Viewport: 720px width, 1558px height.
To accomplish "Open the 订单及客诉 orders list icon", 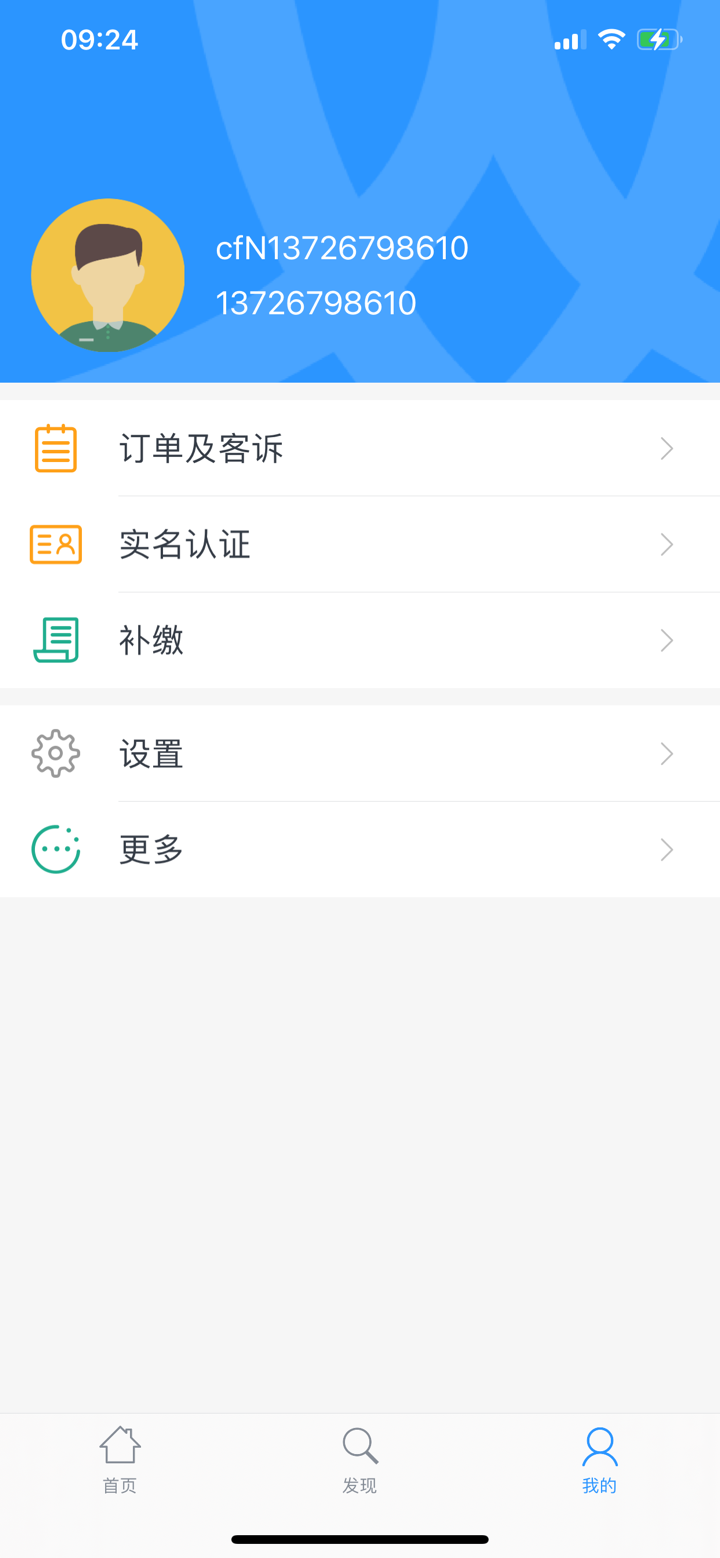I will point(55,448).
